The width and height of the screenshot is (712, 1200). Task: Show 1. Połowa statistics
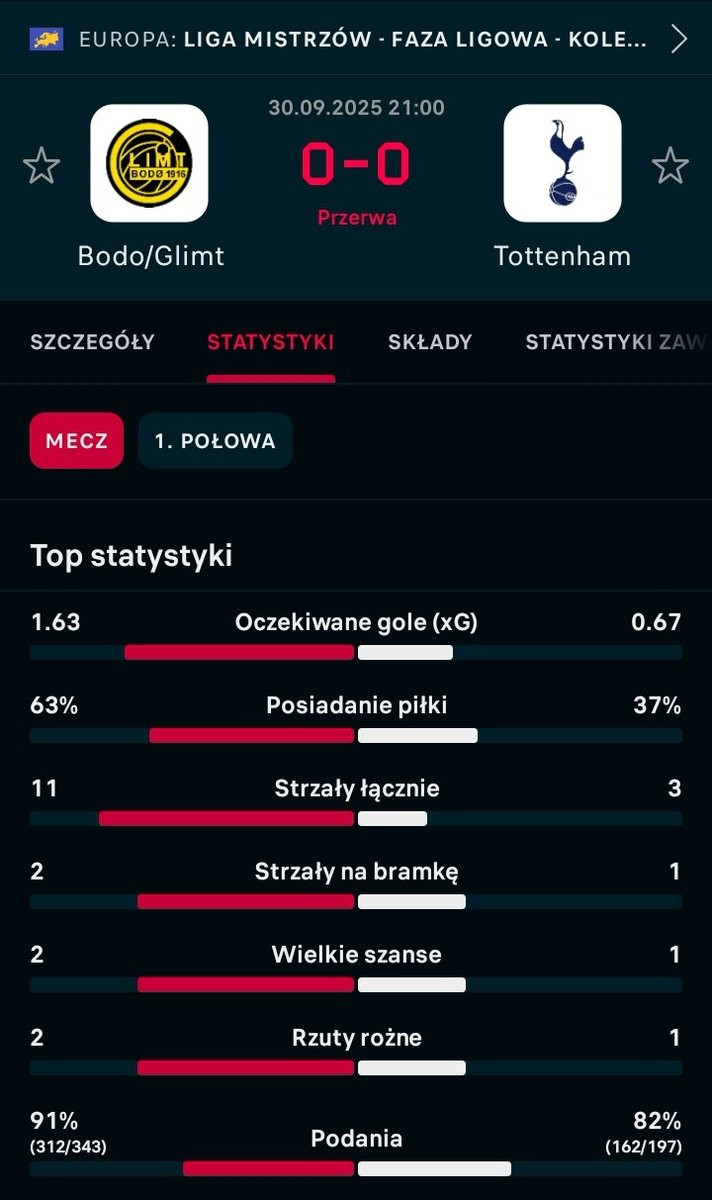click(x=215, y=441)
